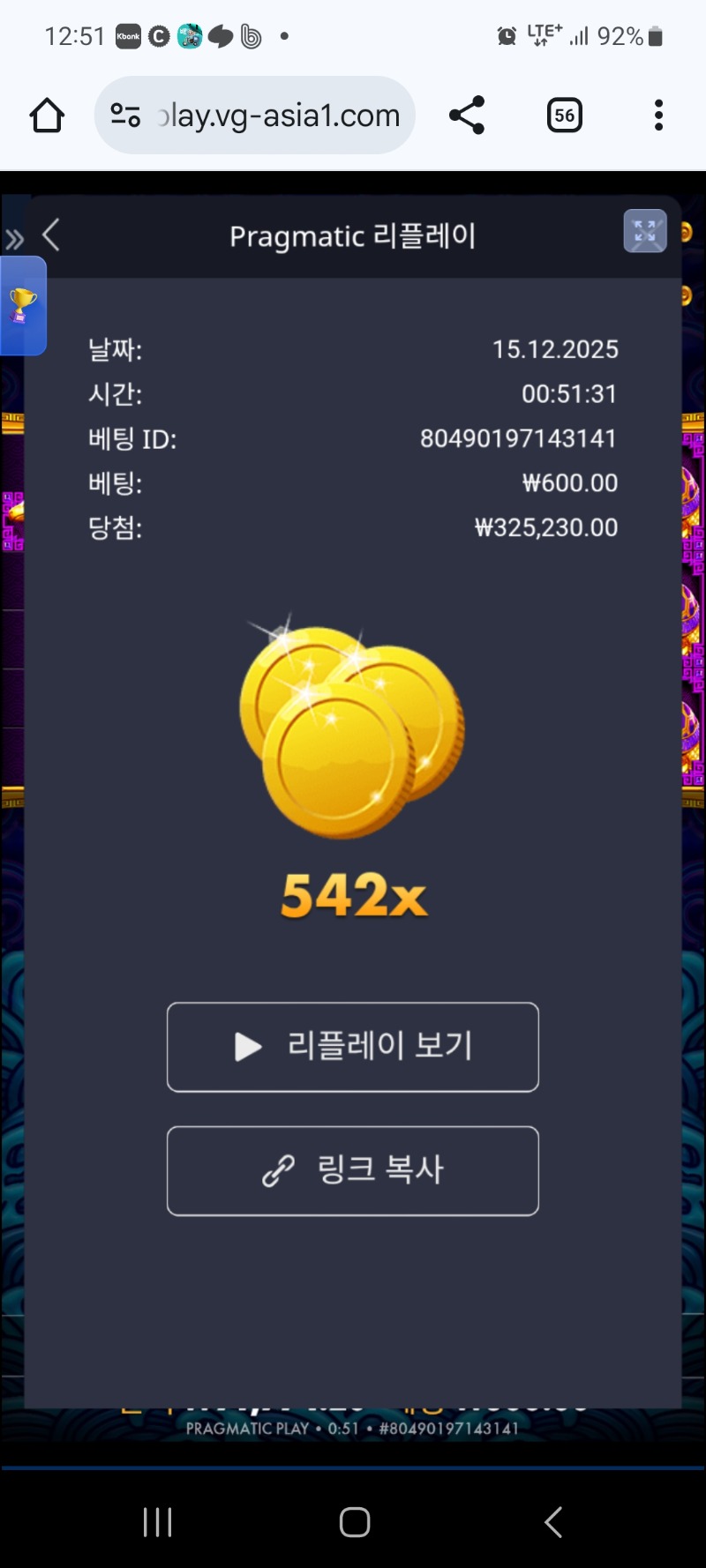
Task: Tap the system back button
Action: click(553, 1521)
